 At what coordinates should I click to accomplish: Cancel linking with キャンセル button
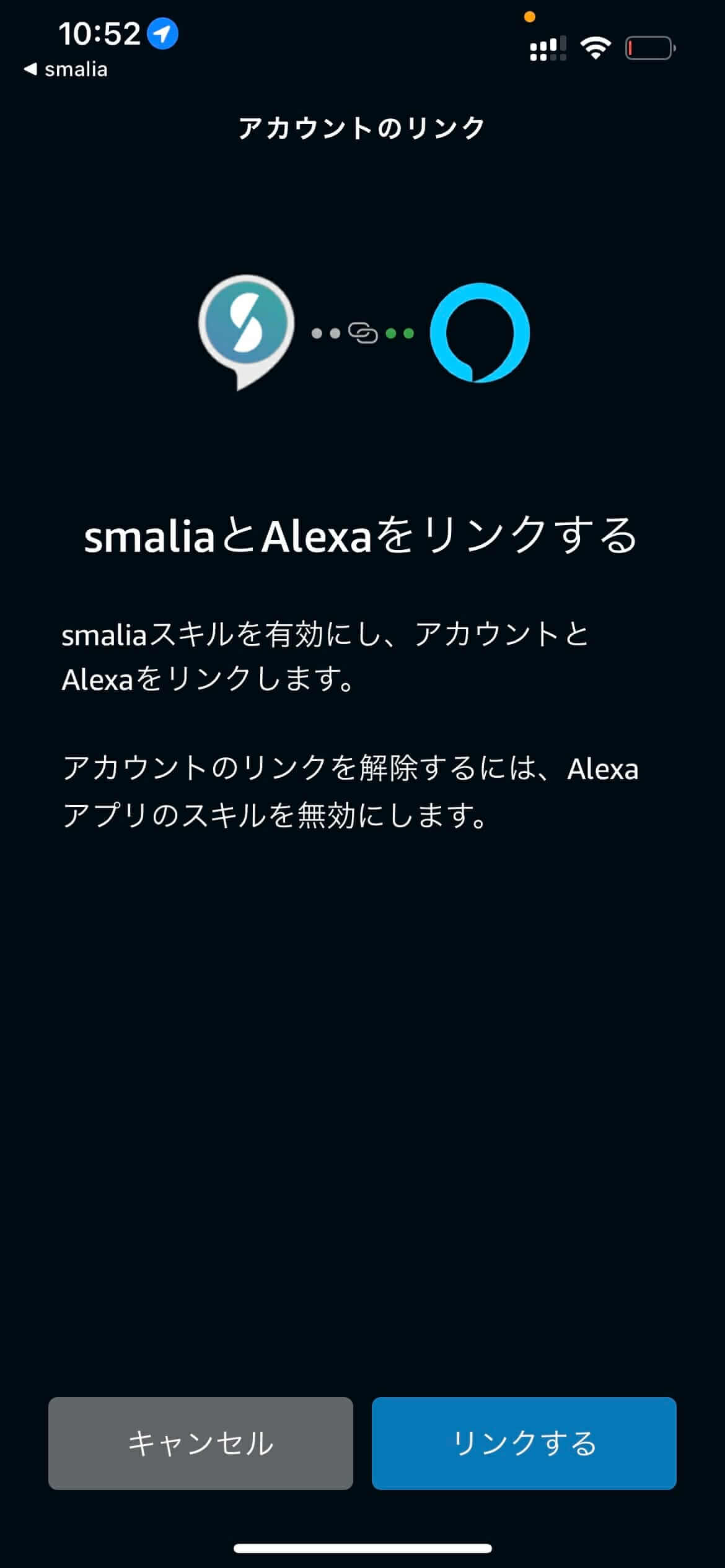point(200,1443)
